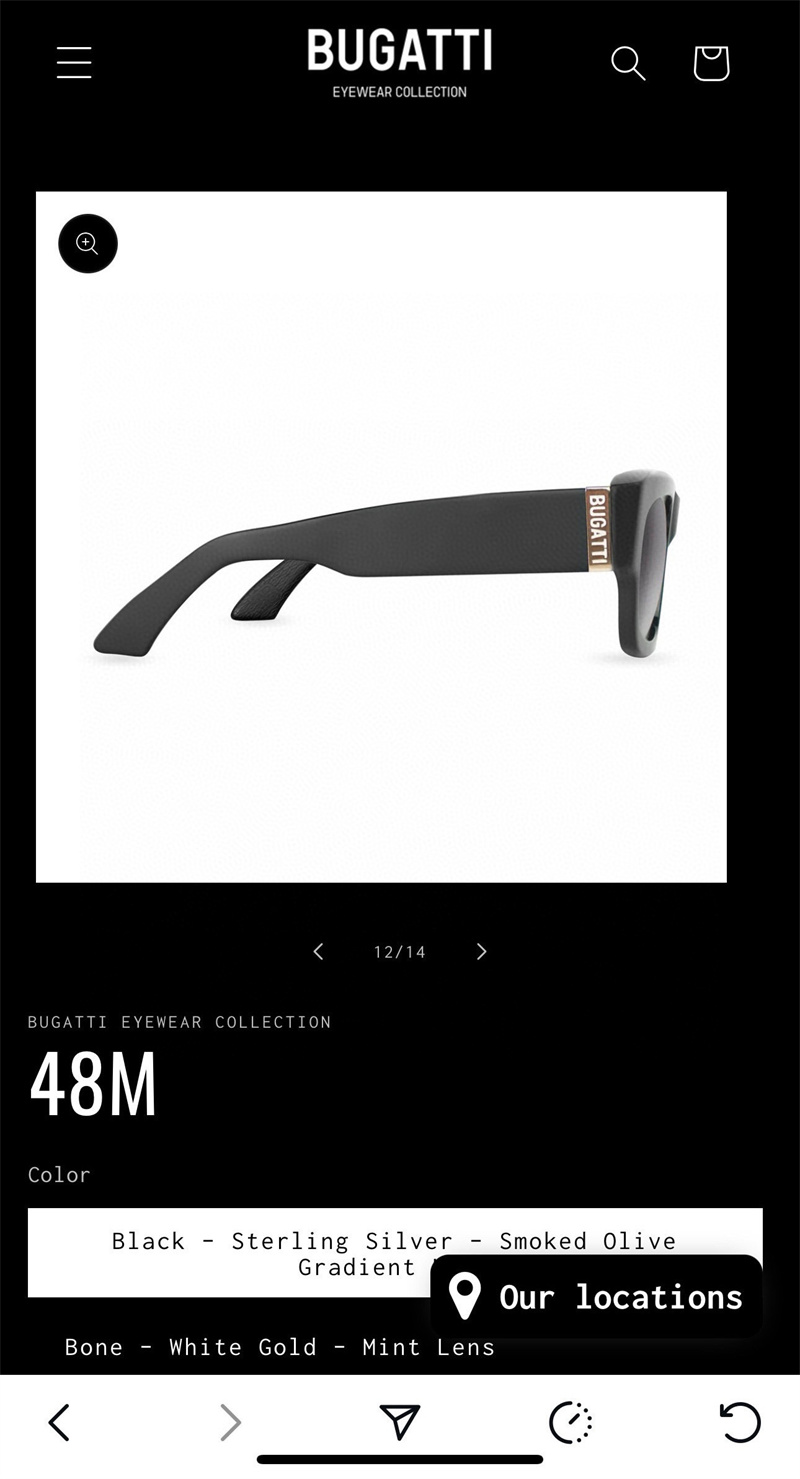Show previous product image

[x=318, y=951]
